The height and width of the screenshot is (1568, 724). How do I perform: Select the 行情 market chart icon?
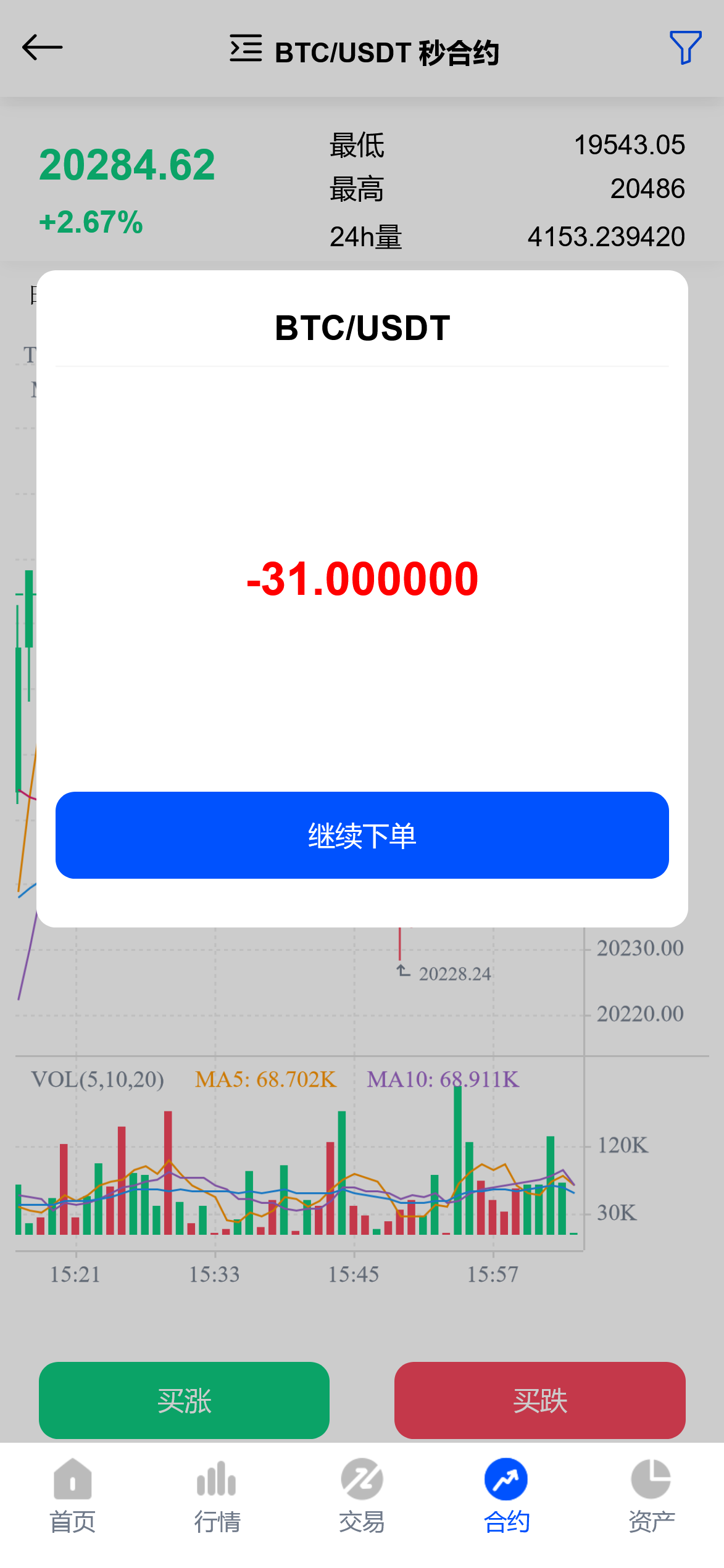coord(217,1481)
